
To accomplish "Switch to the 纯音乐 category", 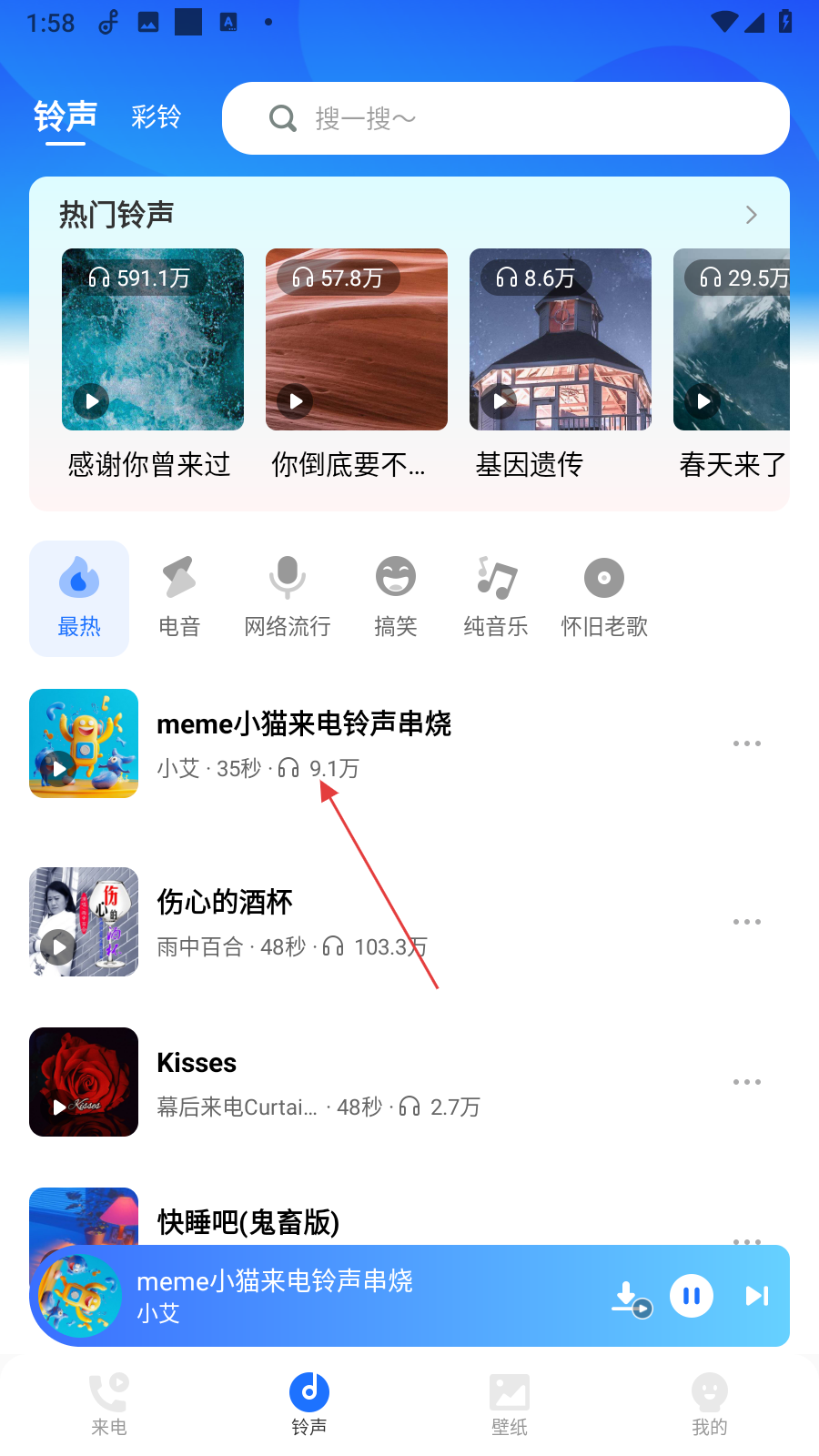I will [496, 598].
